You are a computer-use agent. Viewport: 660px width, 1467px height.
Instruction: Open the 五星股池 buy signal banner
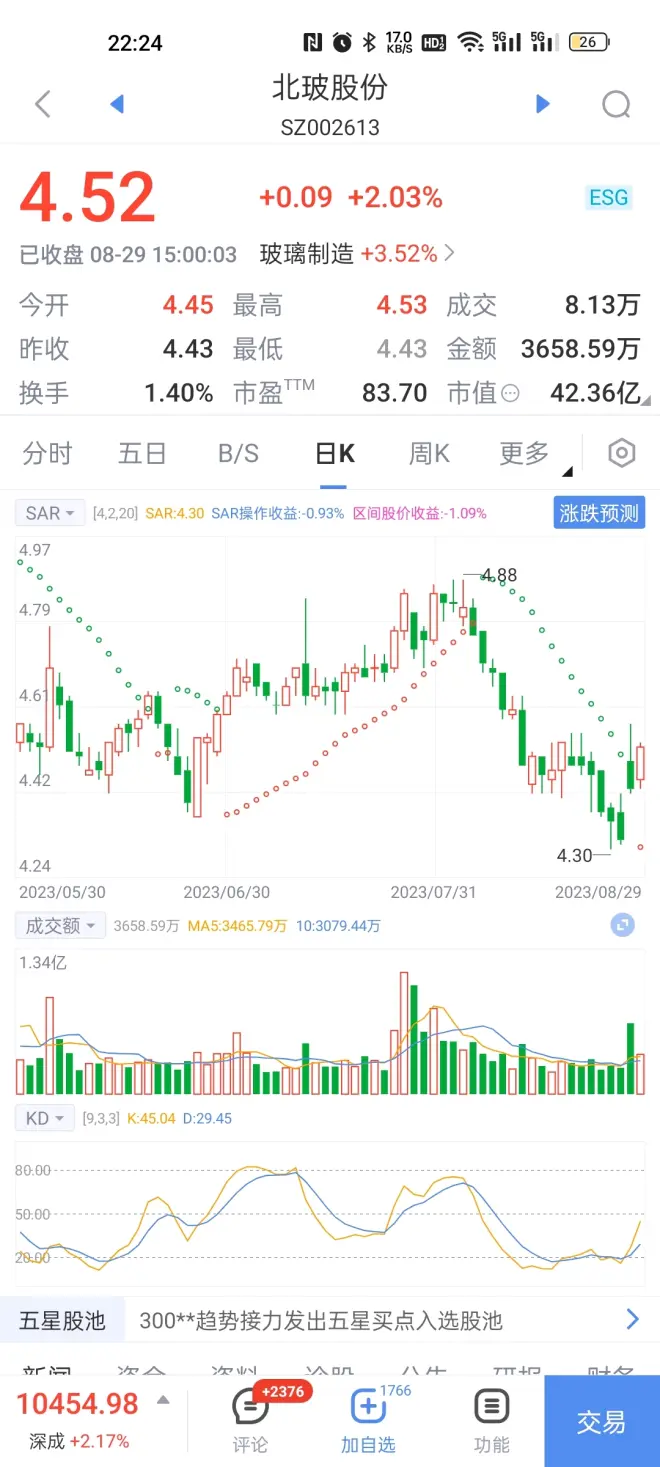click(x=330, y=1321)
